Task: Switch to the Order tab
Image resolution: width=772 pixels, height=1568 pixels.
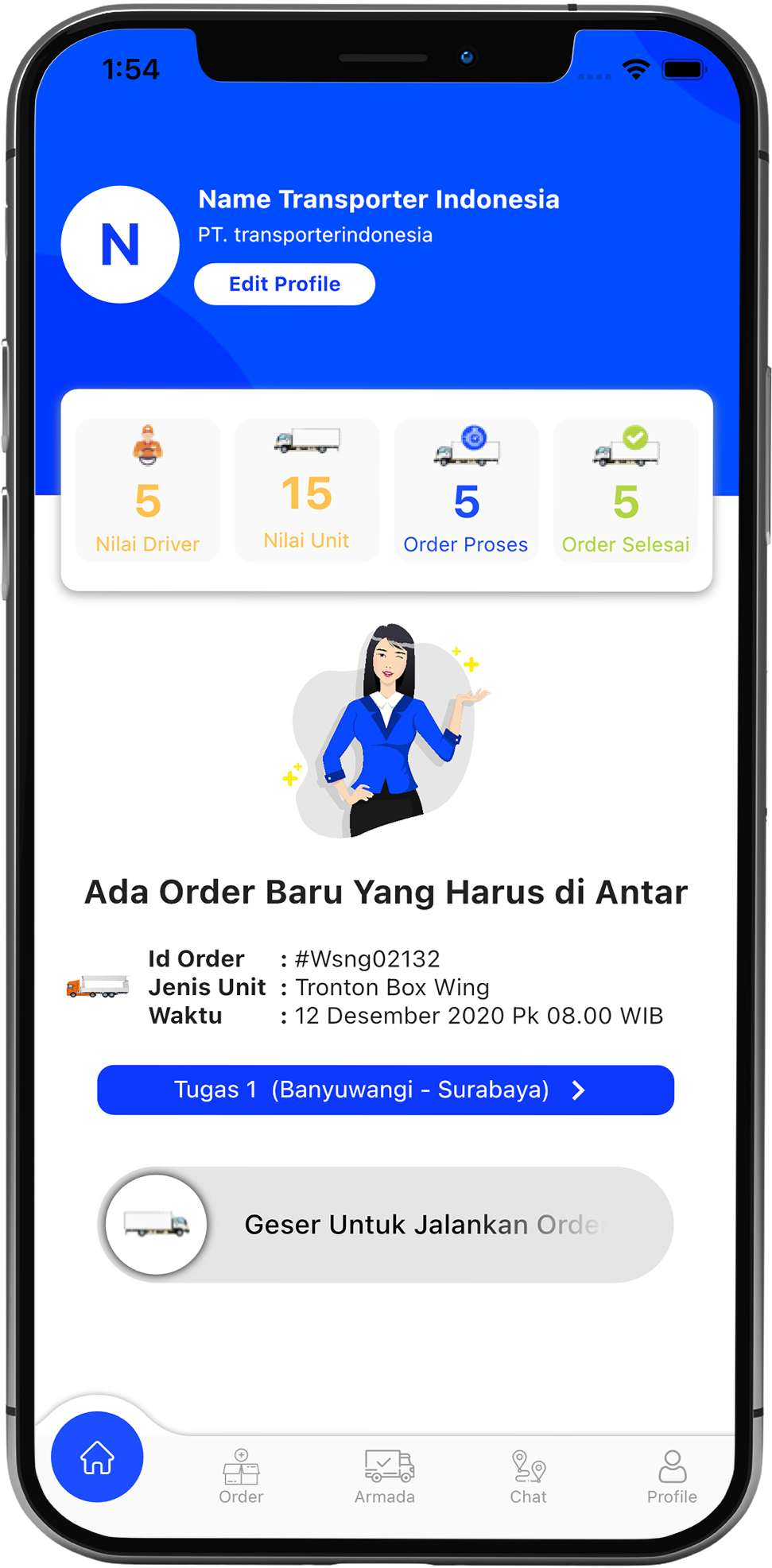Action: tap(241, 1476)
